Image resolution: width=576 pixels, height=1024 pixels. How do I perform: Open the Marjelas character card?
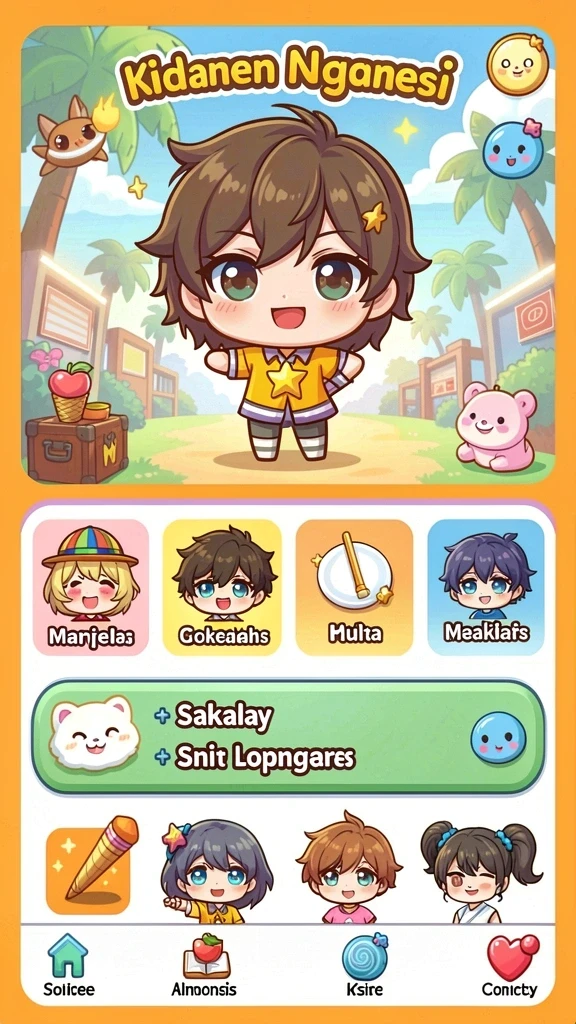pyautogui.click(x=91, y=587)
